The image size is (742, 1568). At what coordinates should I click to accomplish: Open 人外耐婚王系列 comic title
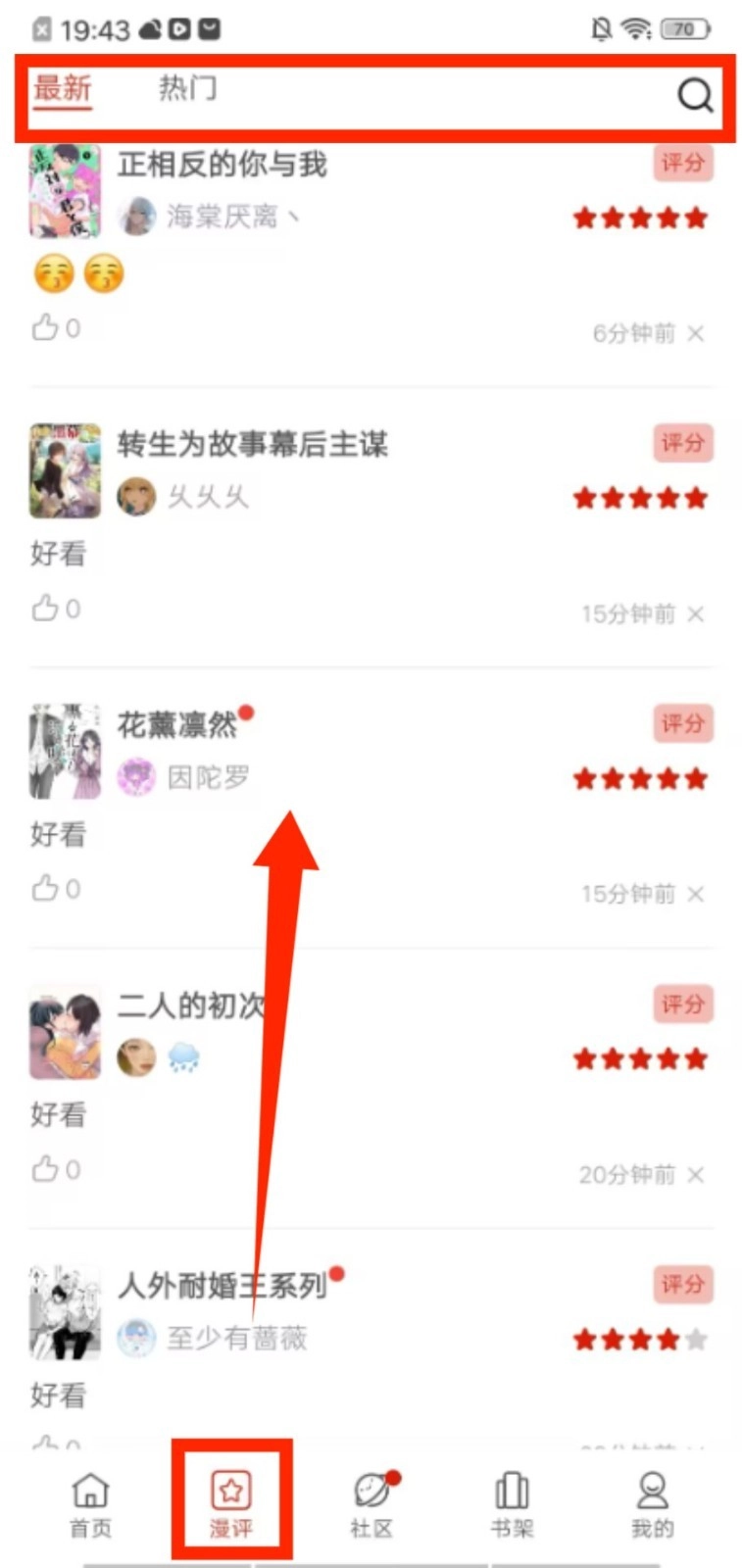(222, 1285)
